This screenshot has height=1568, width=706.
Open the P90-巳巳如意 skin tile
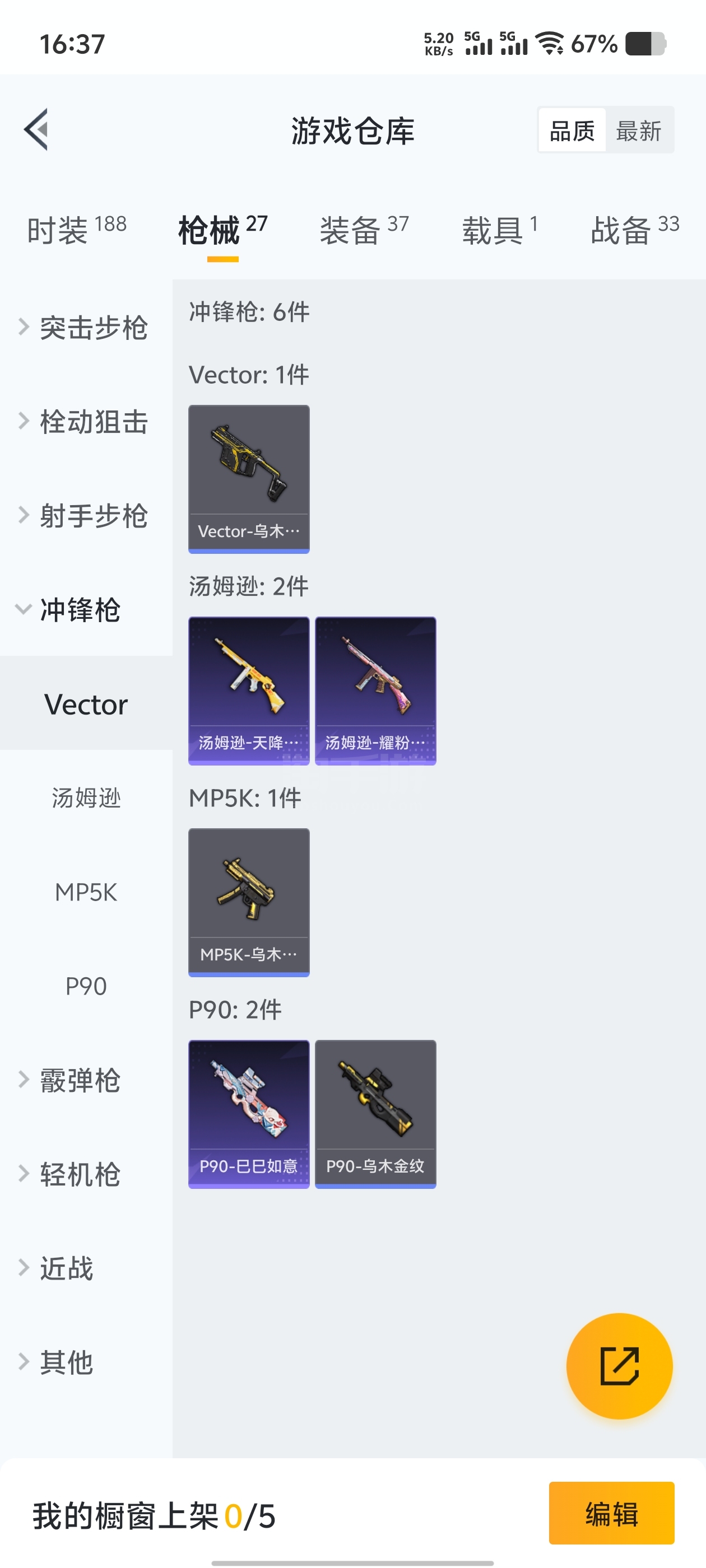(x=249, y=1114)
